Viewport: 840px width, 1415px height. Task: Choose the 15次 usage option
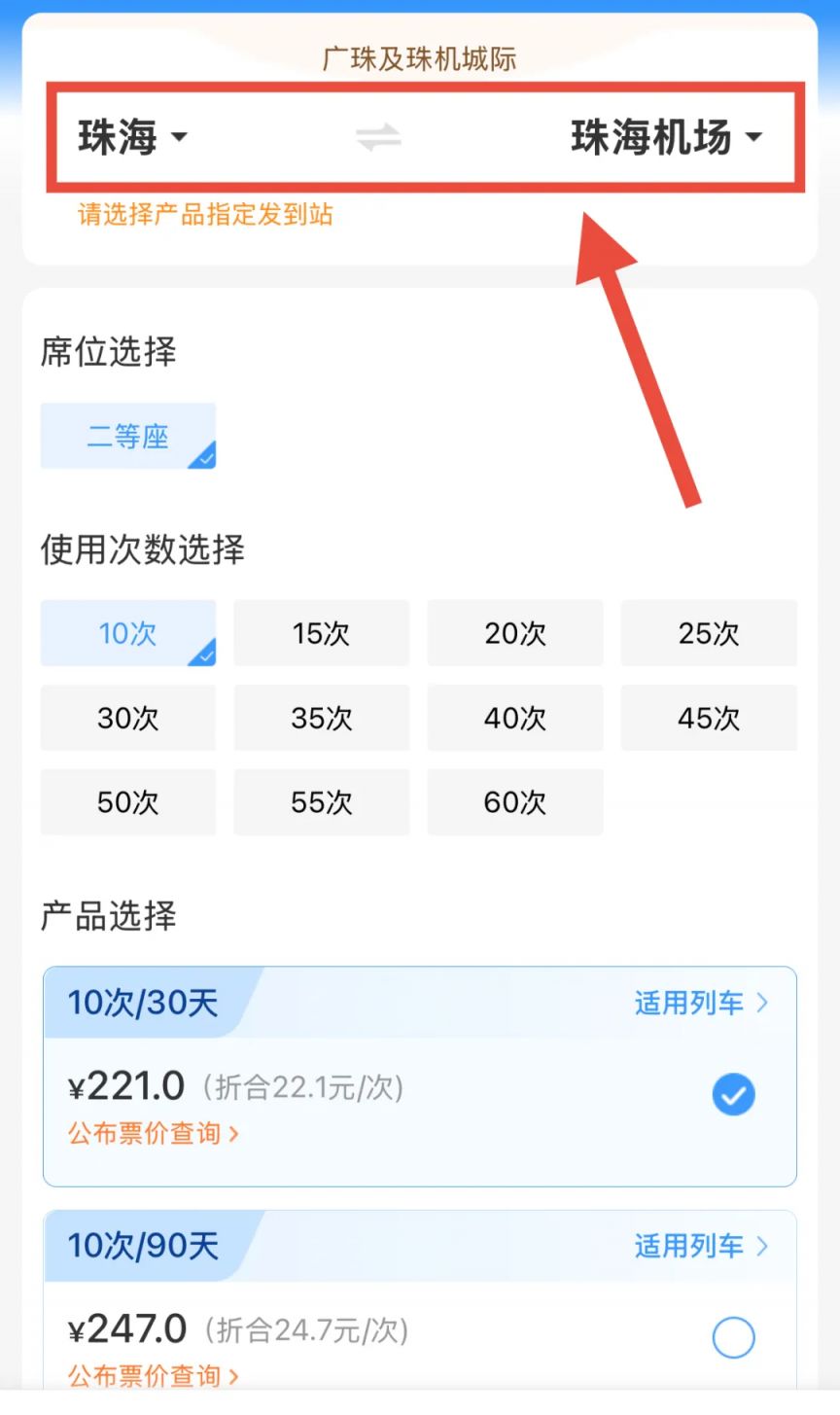click(322, 633)
